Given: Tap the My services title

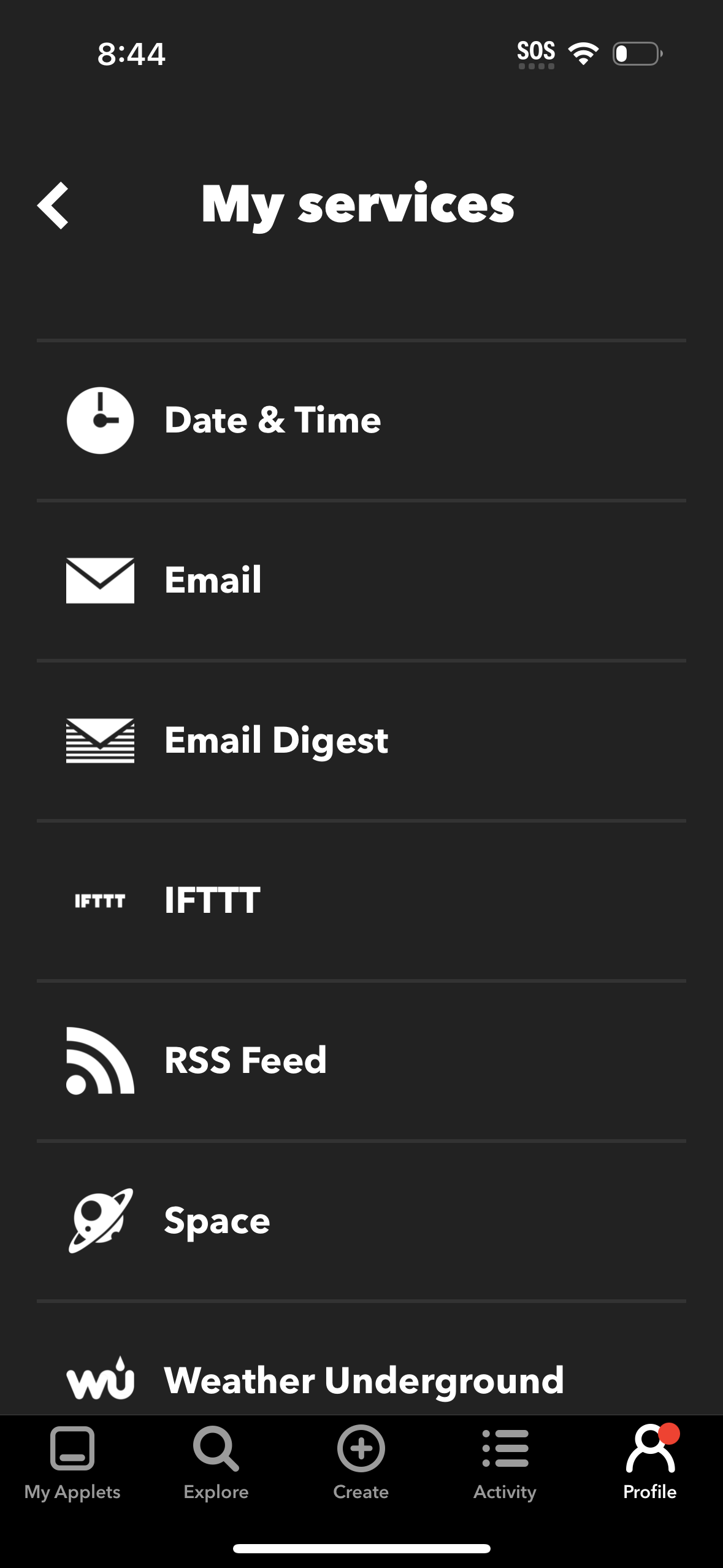Looking at the screenshot, I should click(358, 205).
